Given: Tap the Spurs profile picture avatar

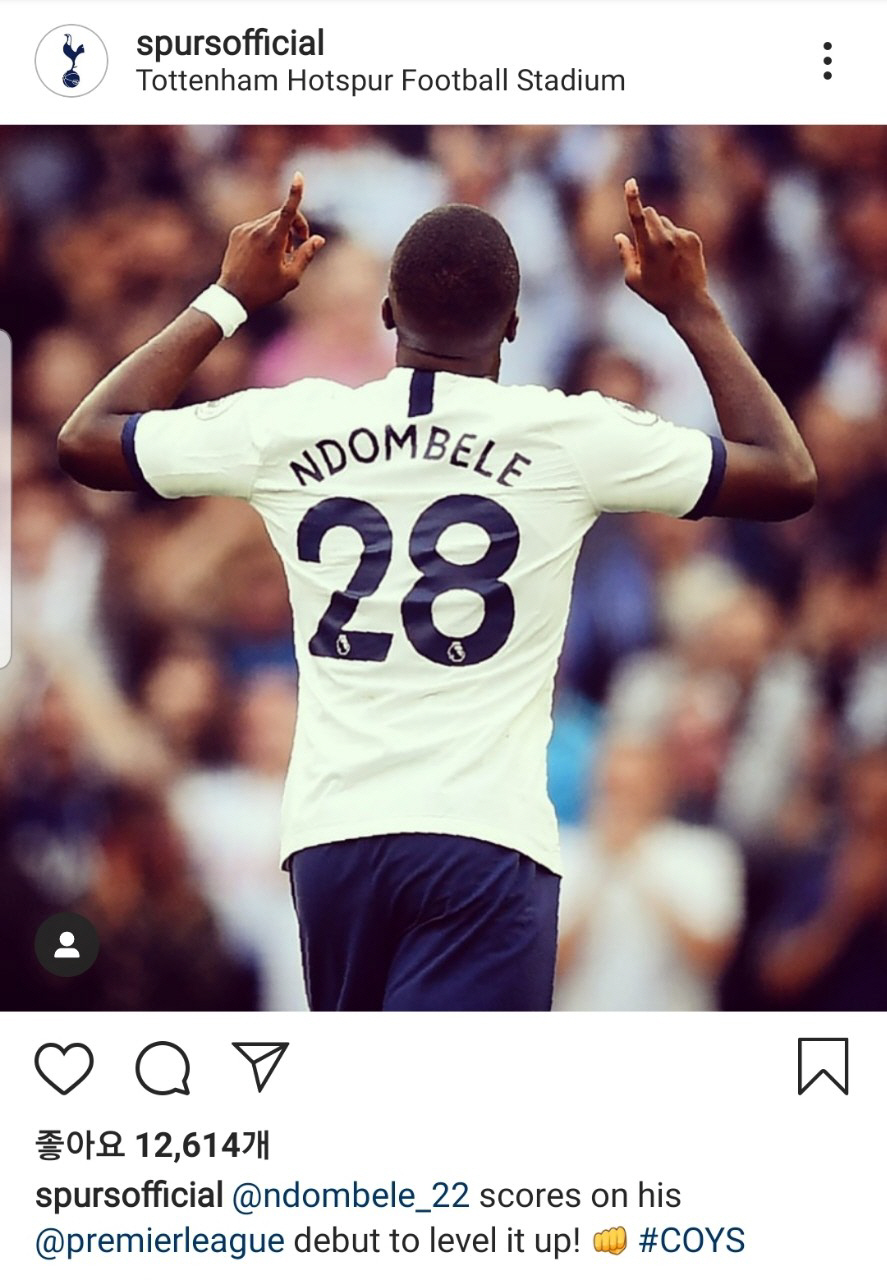Looking at the screenshot, I should 71,61.
